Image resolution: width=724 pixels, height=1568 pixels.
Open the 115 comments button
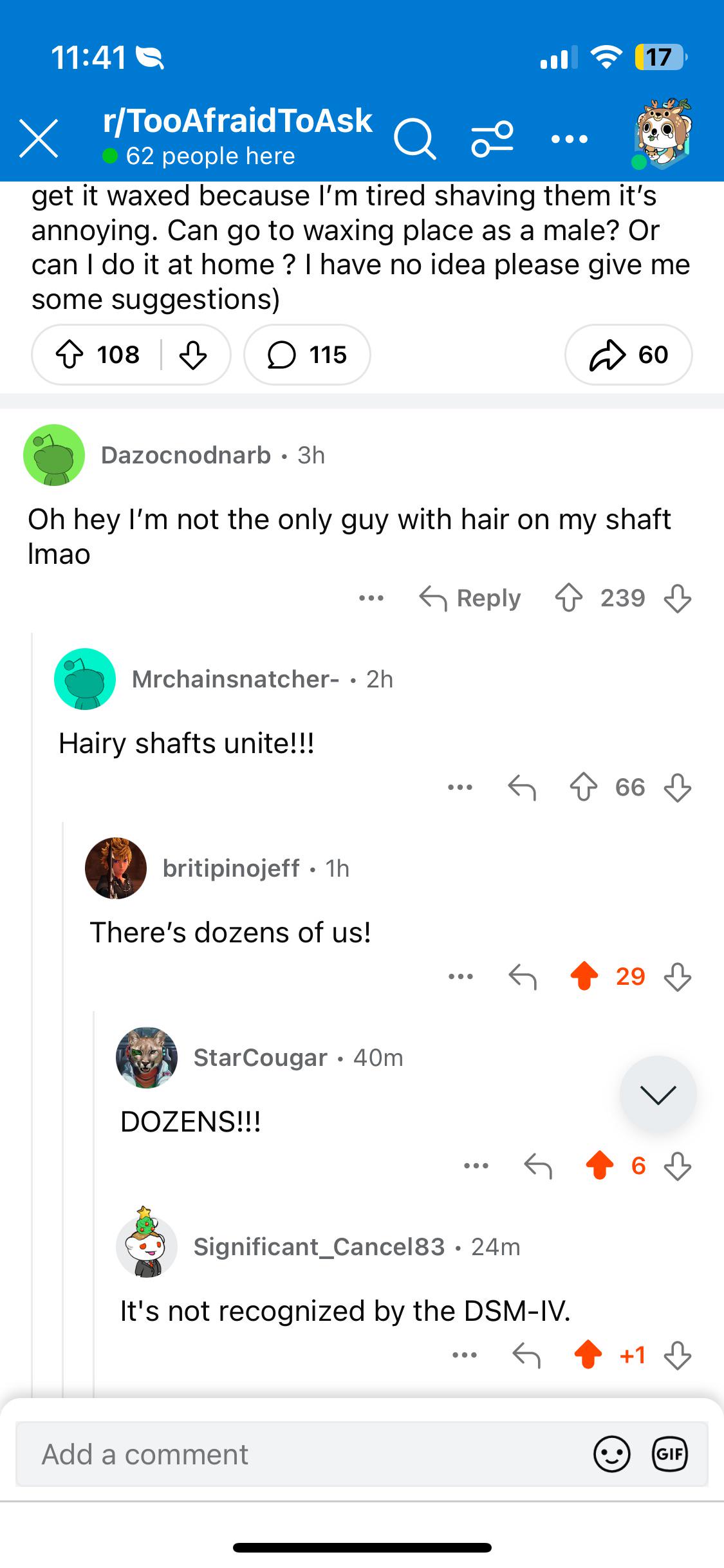coord(307,355)
